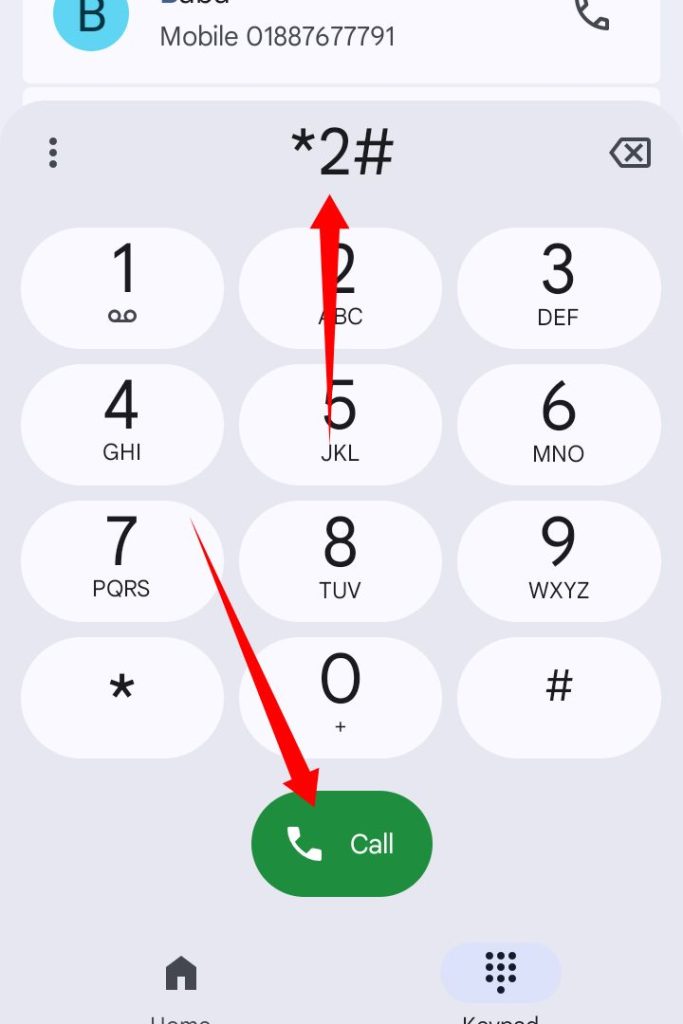This screenshot has width=683, height=1024.
Task: Enter digit 4 on the keypad
Action: (x=122, y=424)
